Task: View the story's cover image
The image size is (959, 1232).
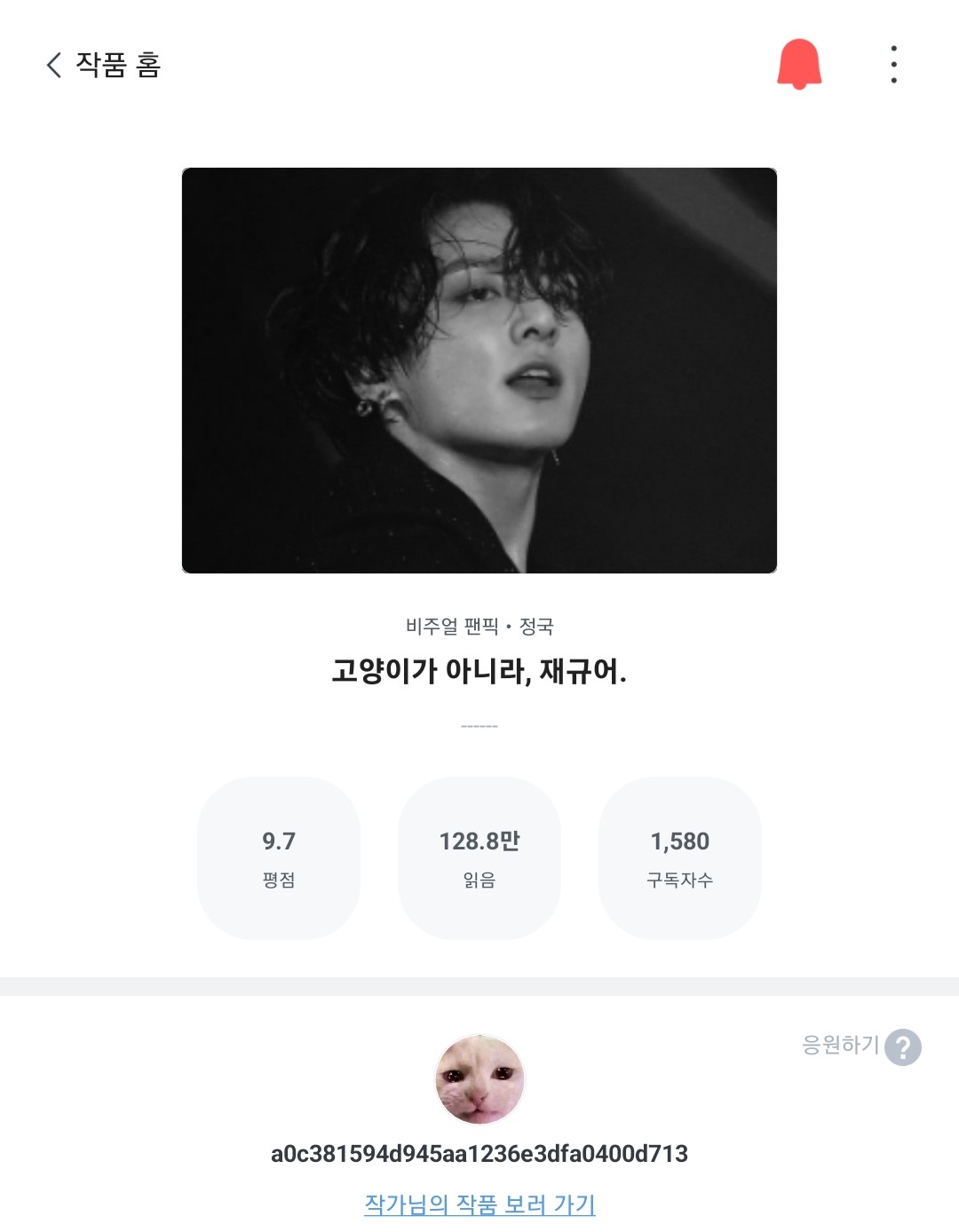Action: pyautogui.click(x=479, y=370)
